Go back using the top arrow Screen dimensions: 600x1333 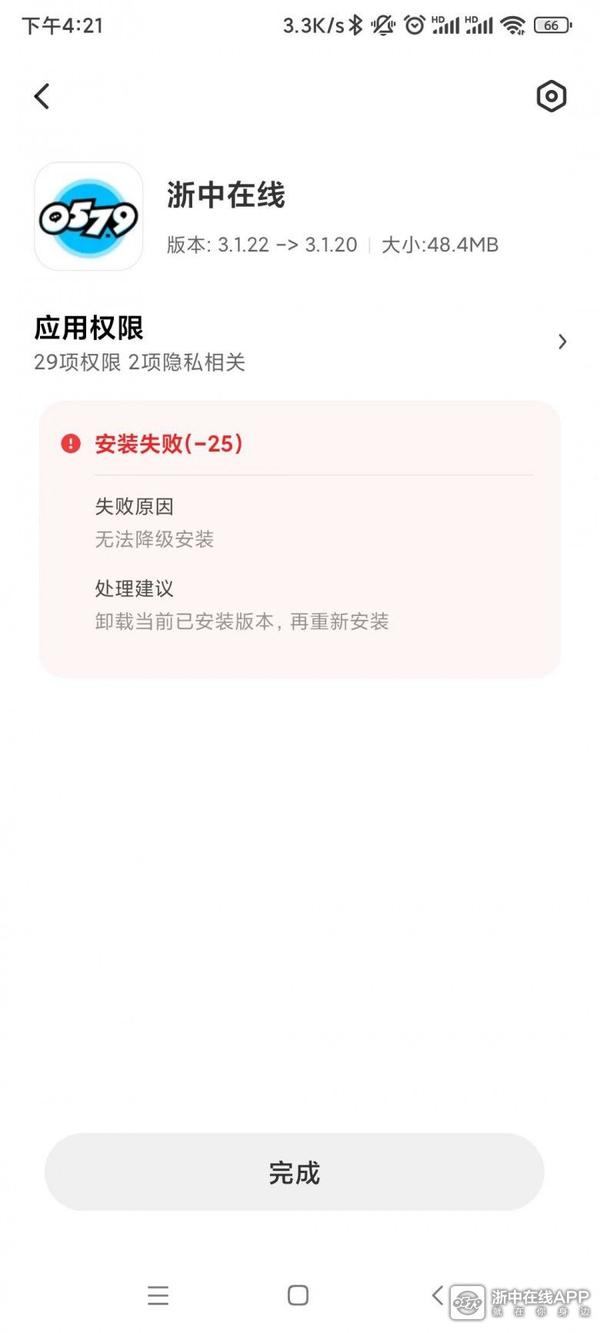click(x=42, y=96)
